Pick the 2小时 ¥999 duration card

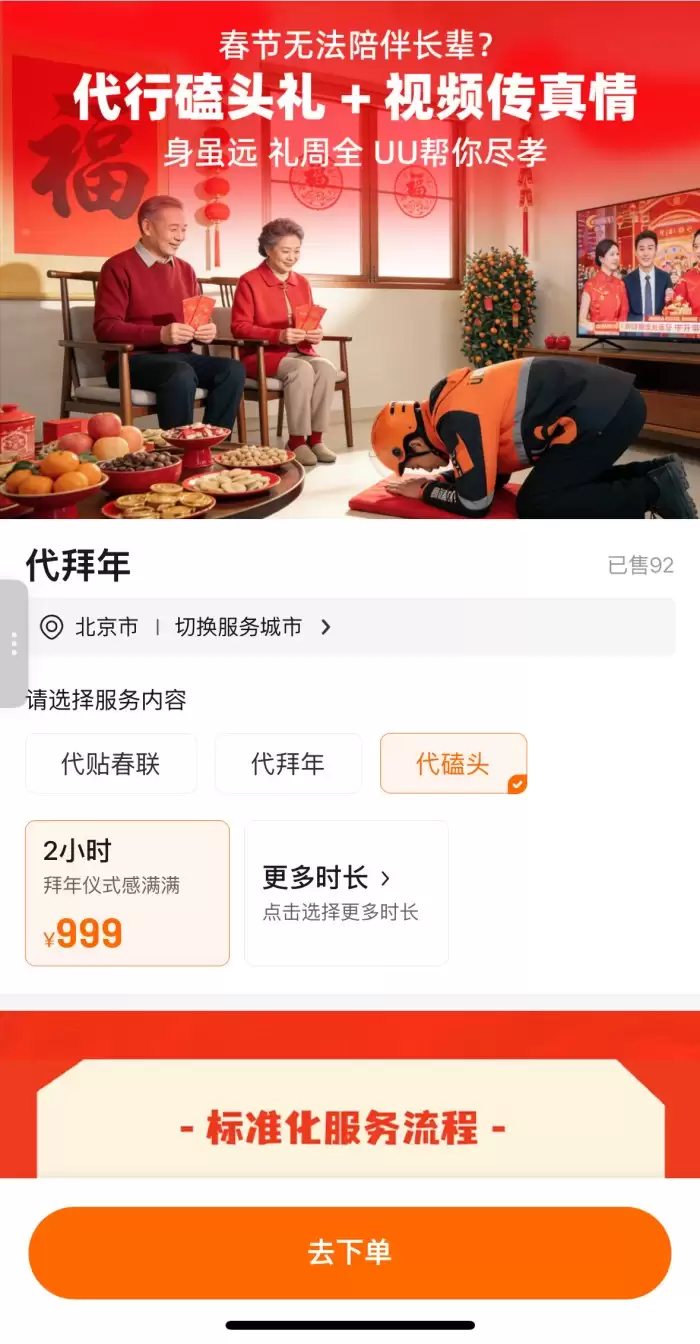click(127, 893)
